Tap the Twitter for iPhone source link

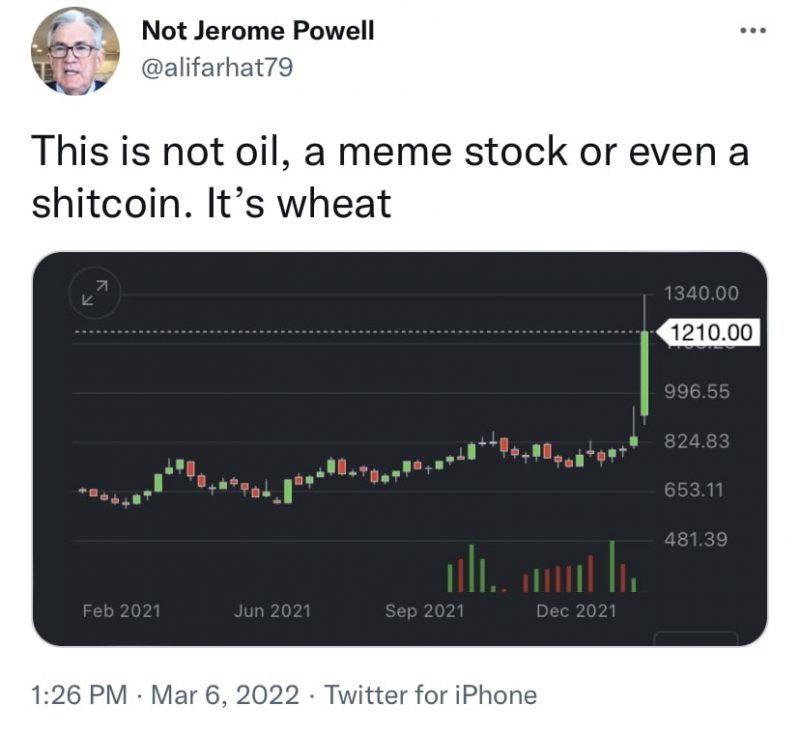coord(431,695)
